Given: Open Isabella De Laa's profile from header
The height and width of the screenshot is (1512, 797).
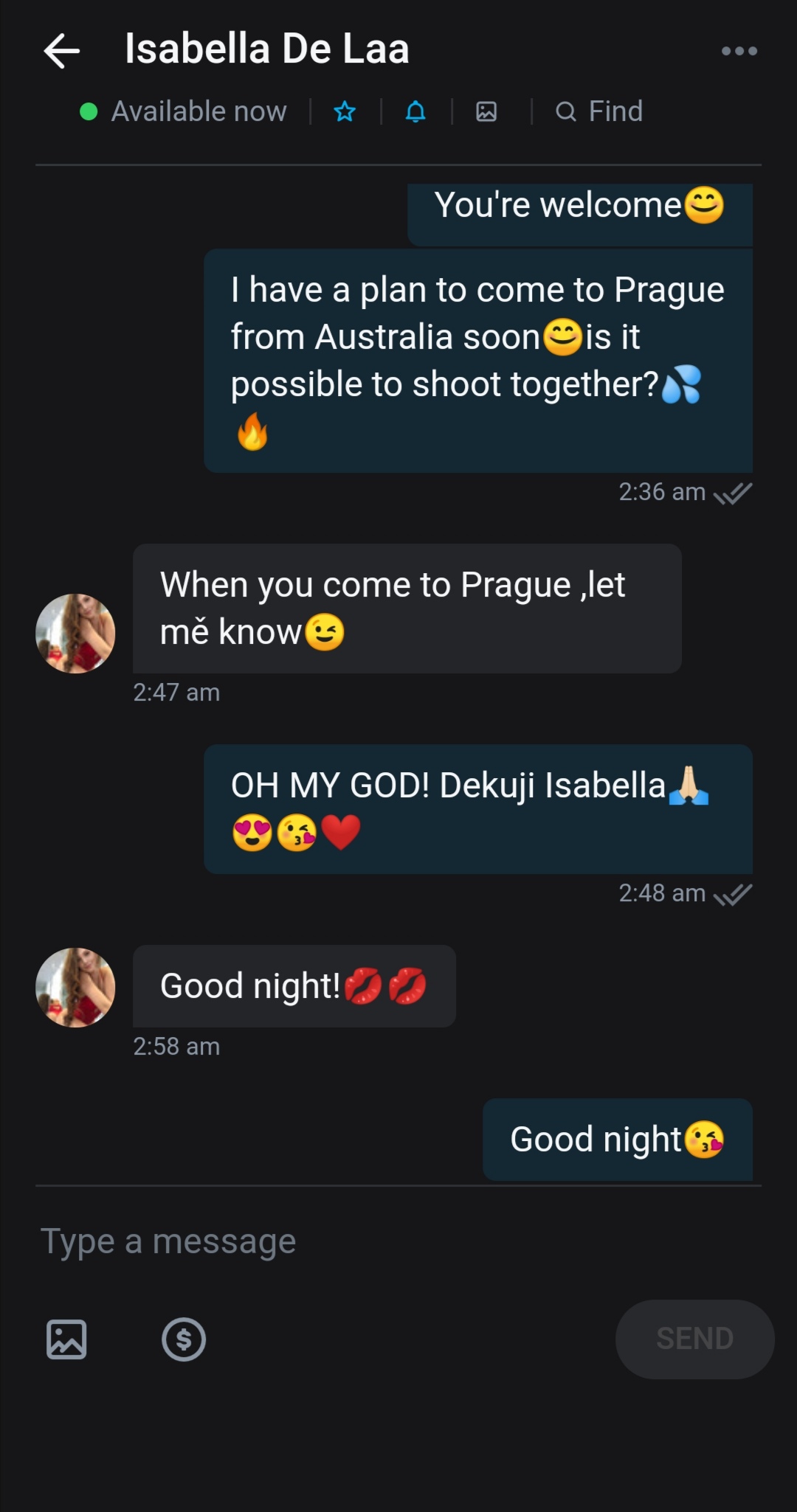Looking at the screenshot, I should coord(266,49).
